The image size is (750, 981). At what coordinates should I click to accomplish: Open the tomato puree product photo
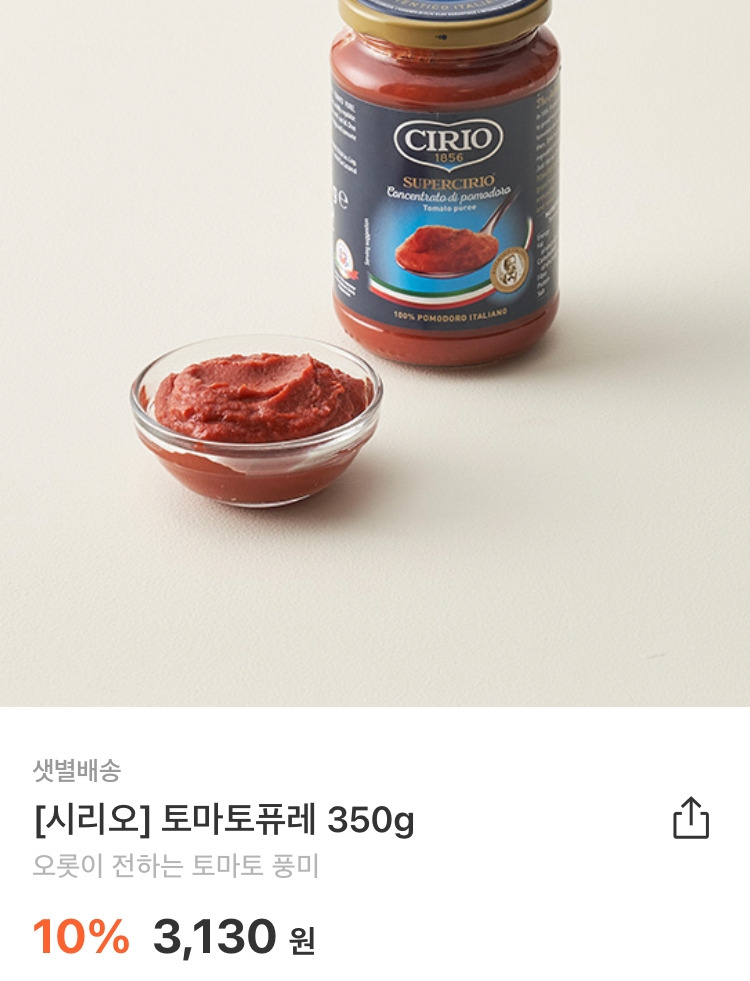pos(375,353)
